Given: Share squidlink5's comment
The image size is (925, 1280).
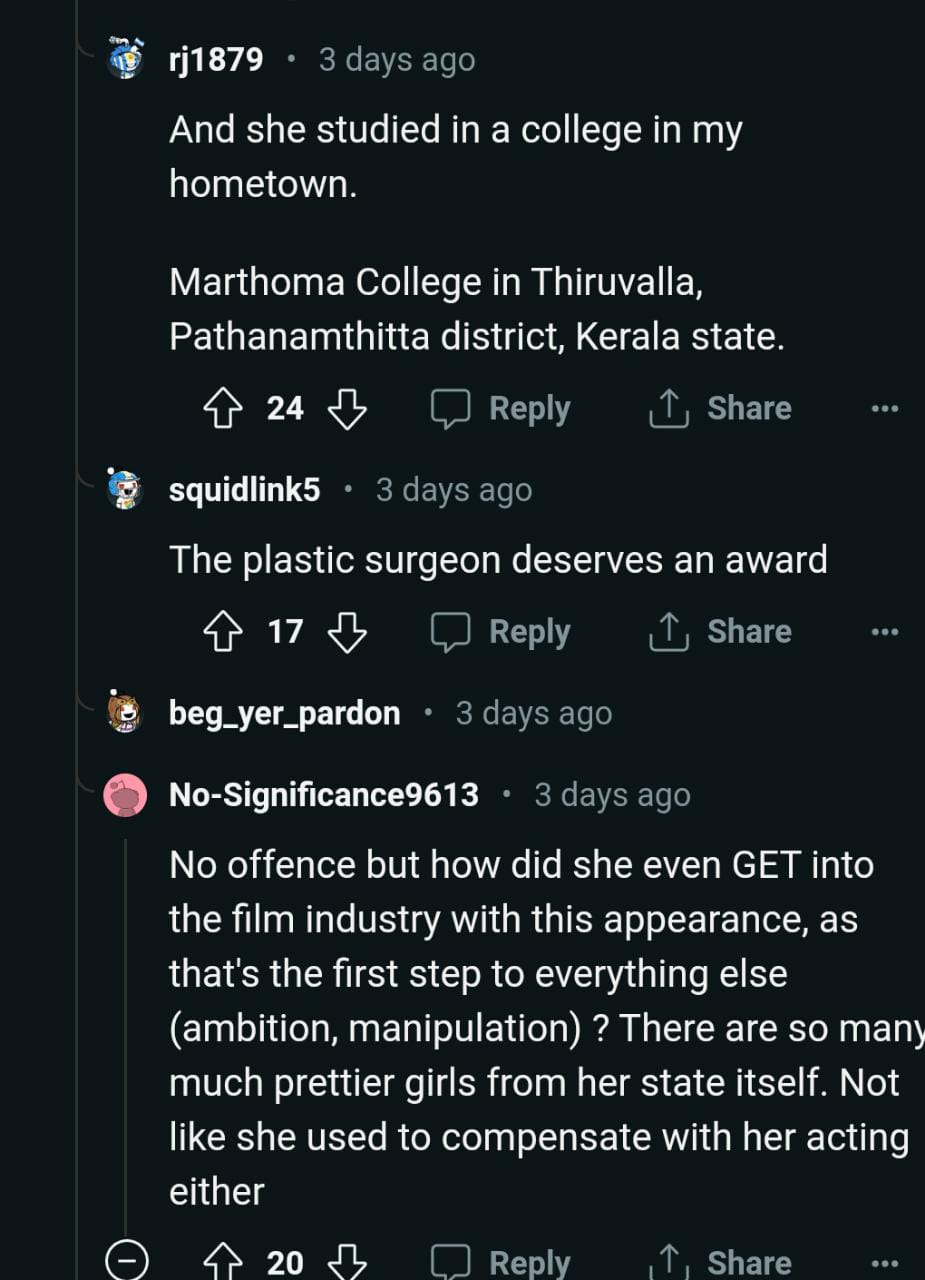Looking at the screenshot, I should pos(721,632).
